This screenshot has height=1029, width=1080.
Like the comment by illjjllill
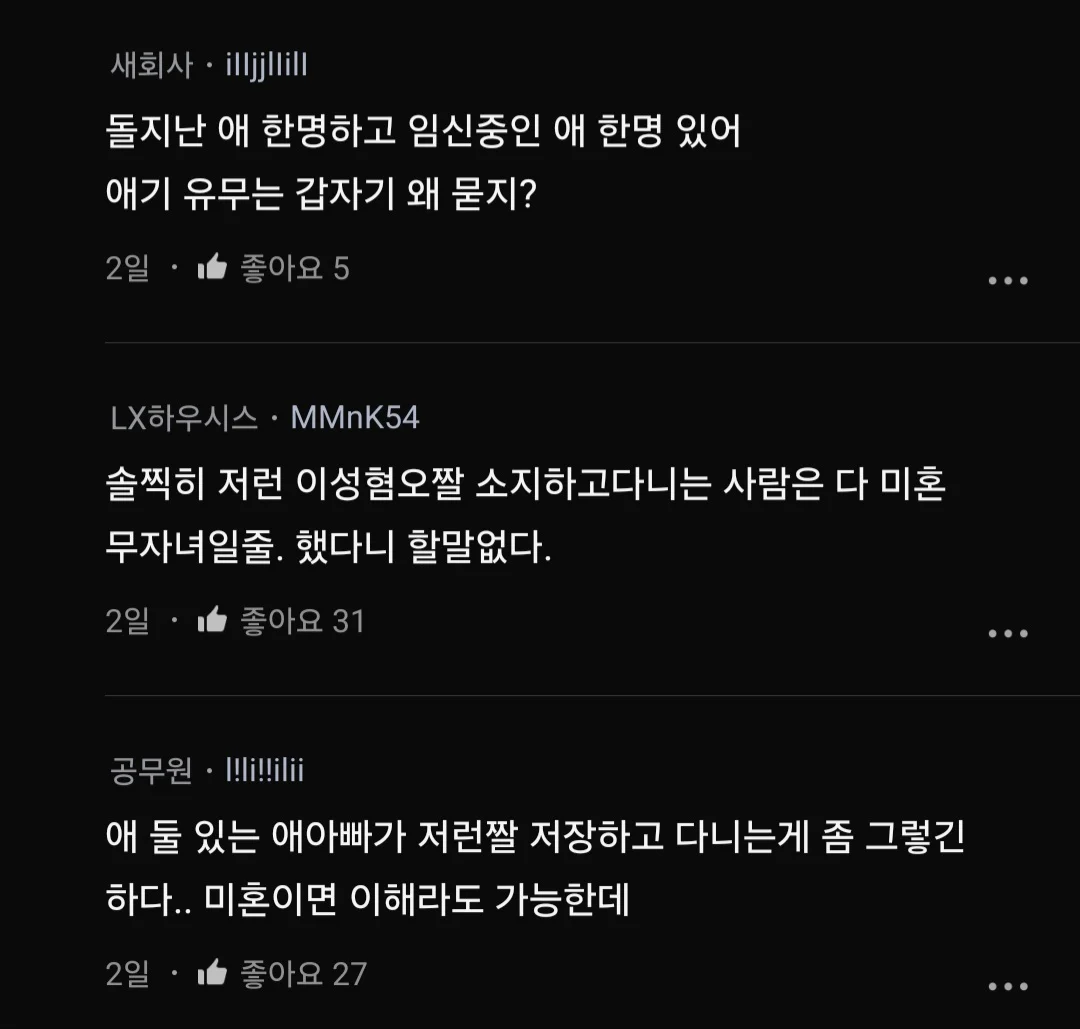pos(213,268)
